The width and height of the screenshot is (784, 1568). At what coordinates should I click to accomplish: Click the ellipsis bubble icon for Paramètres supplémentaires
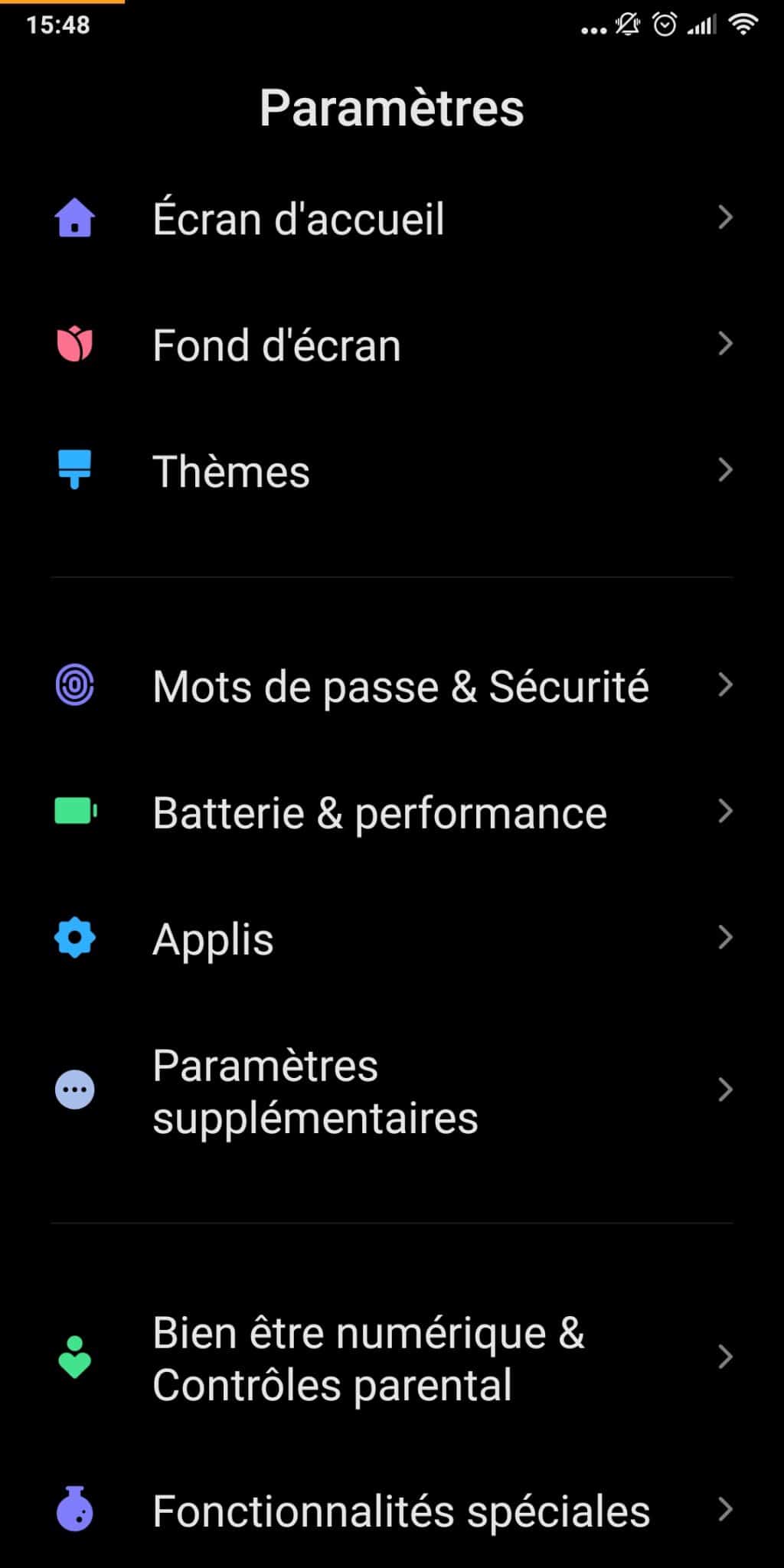pos(73,1090)
